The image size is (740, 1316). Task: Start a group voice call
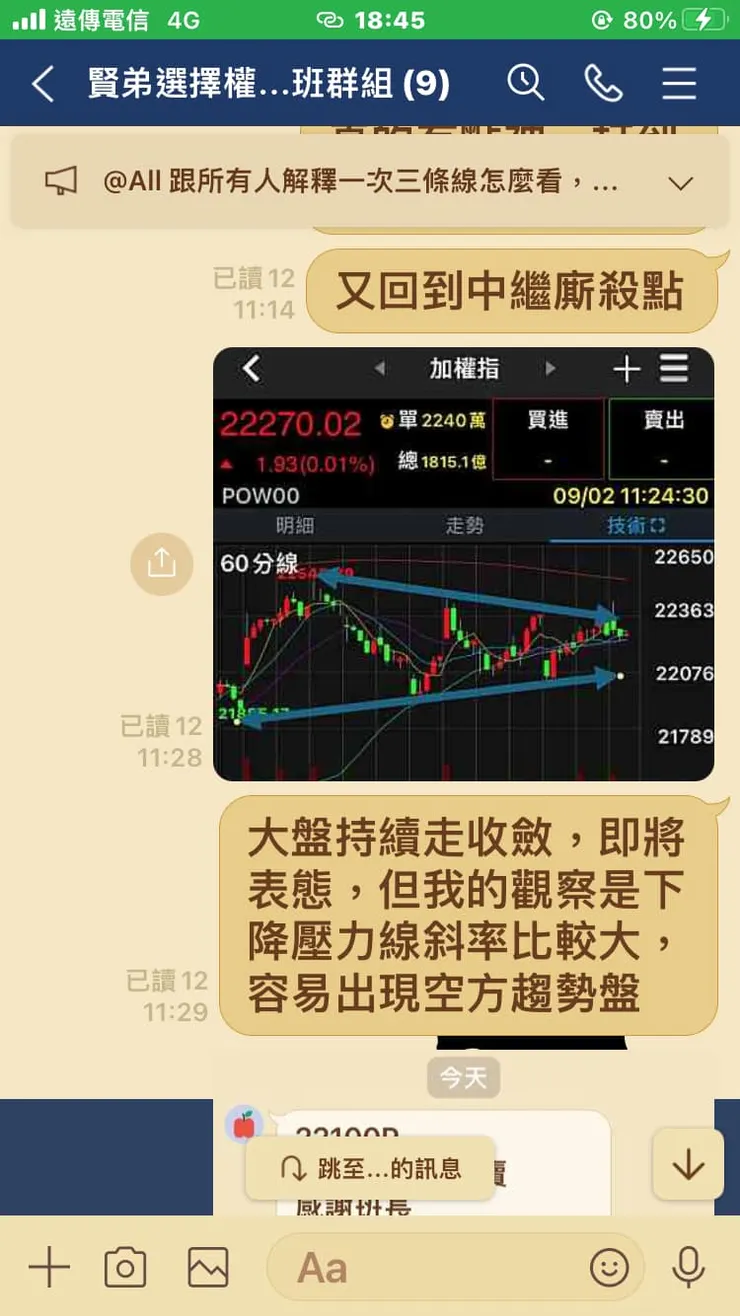pyautogui.click(x=603, y=83)
